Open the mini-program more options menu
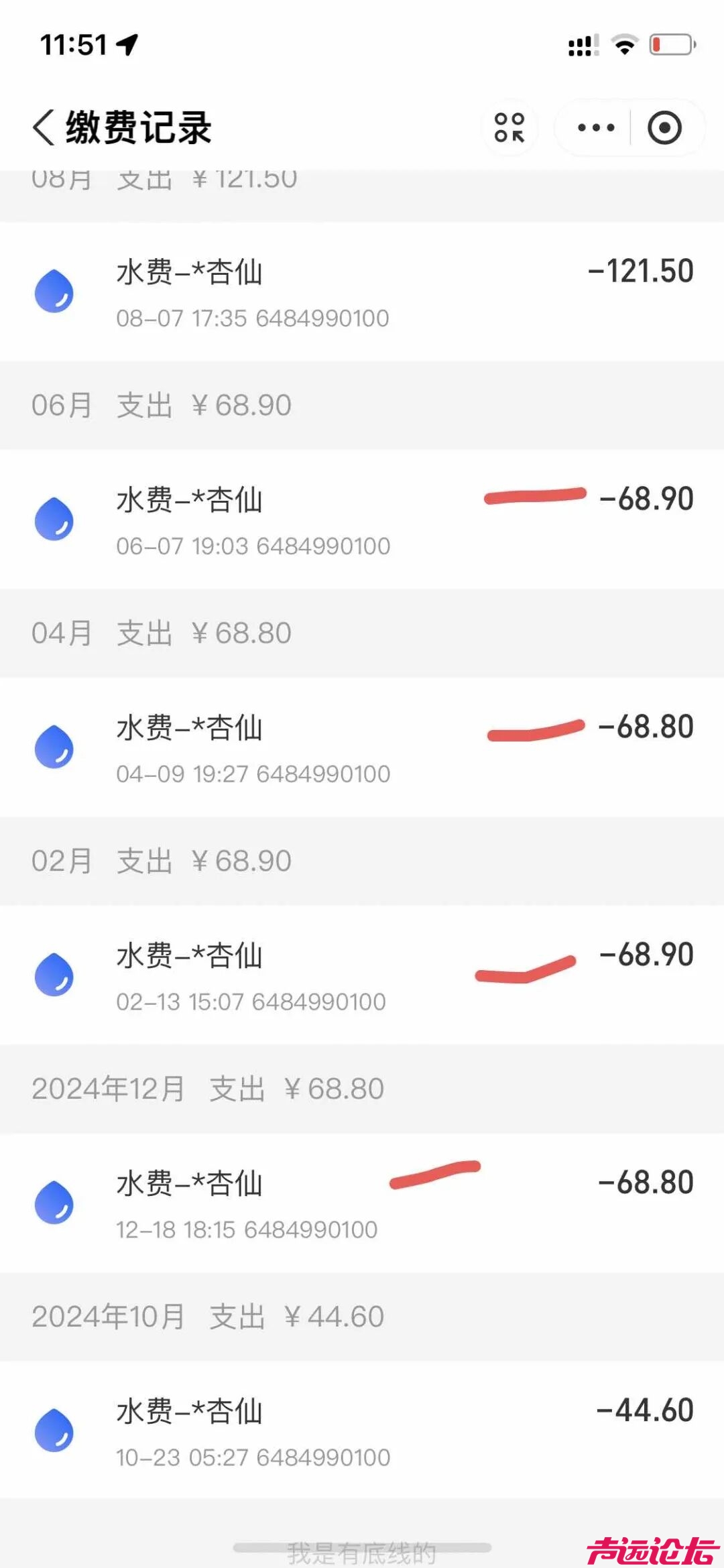 595,127
